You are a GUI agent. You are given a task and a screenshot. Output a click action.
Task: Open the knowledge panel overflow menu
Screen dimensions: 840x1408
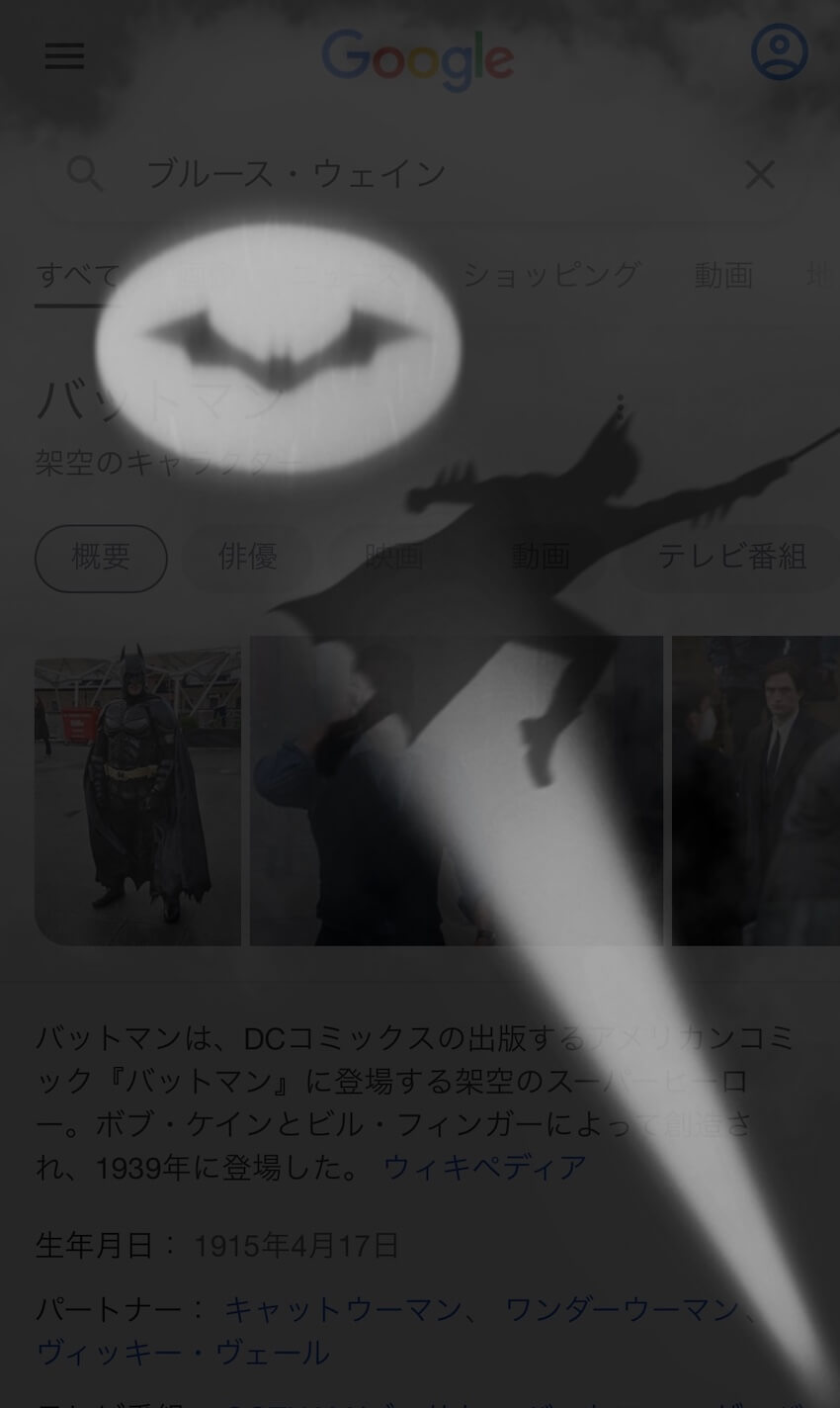pos(621,407)
